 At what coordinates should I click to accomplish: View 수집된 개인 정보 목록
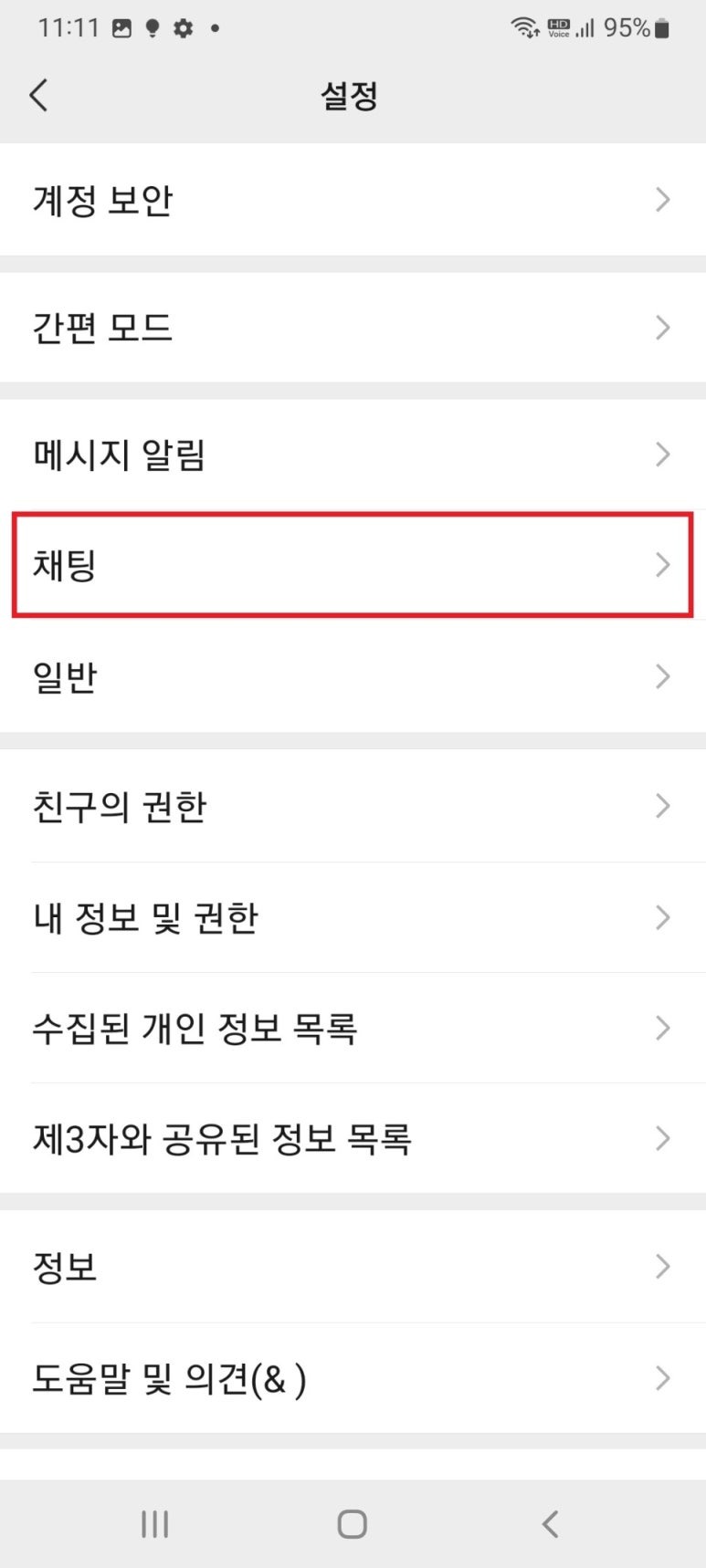(x=353, y=1028)
